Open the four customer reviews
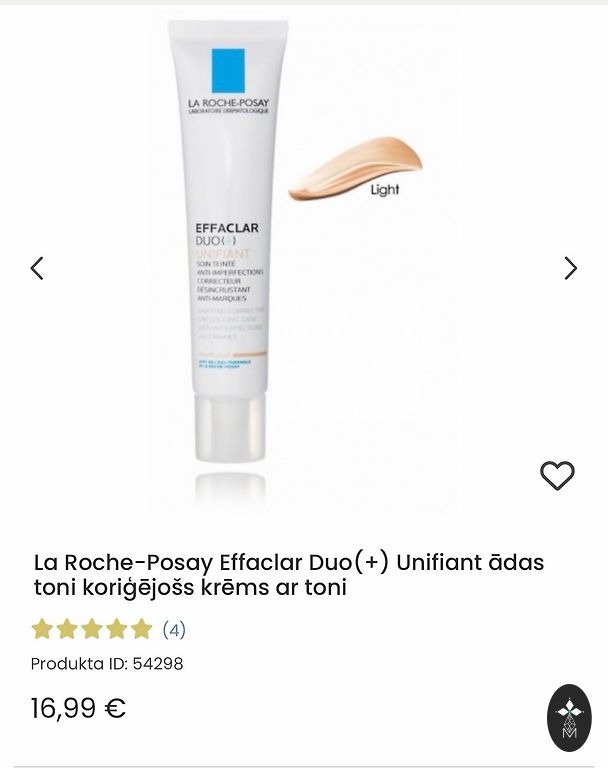608x768 pixels. [174, 630]
